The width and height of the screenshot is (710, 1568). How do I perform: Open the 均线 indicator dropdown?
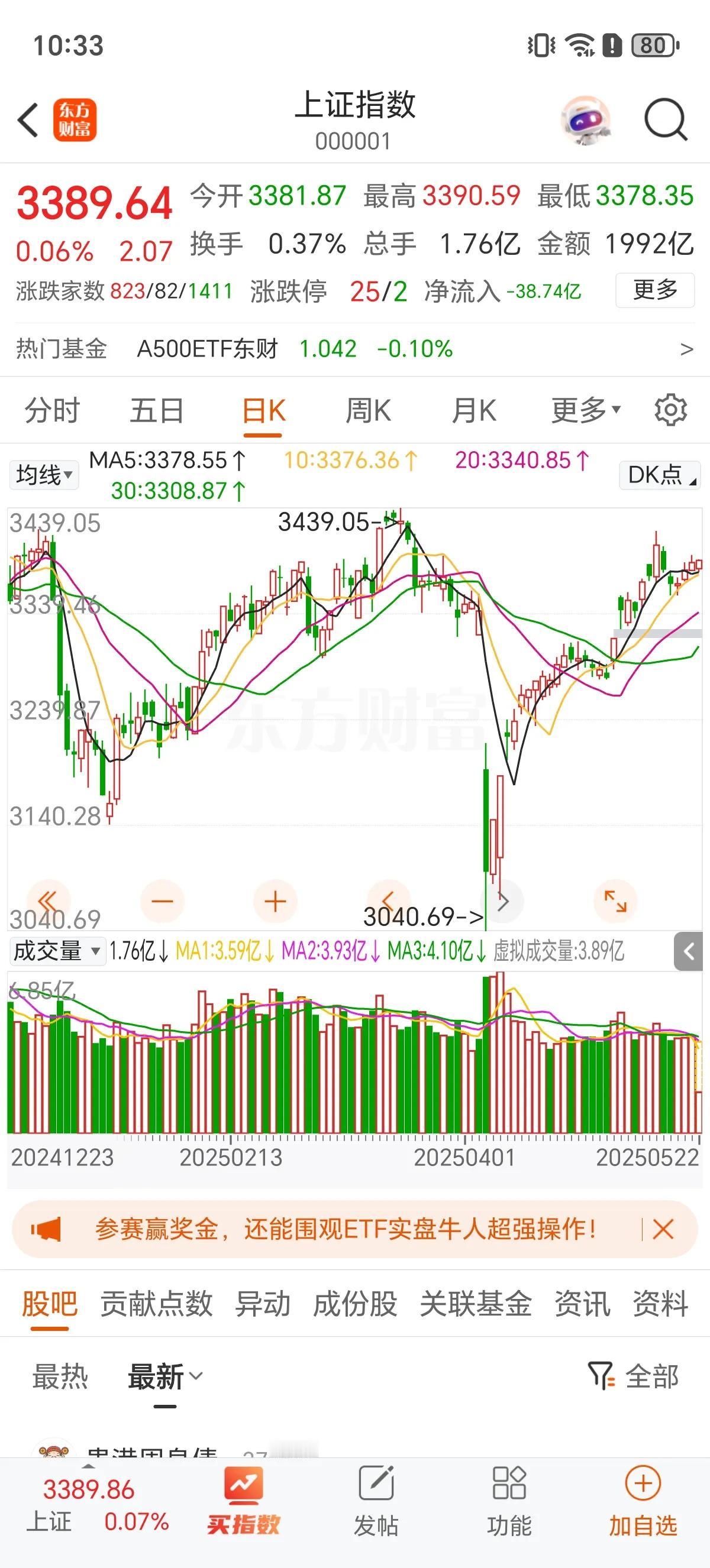pos(44,475)
